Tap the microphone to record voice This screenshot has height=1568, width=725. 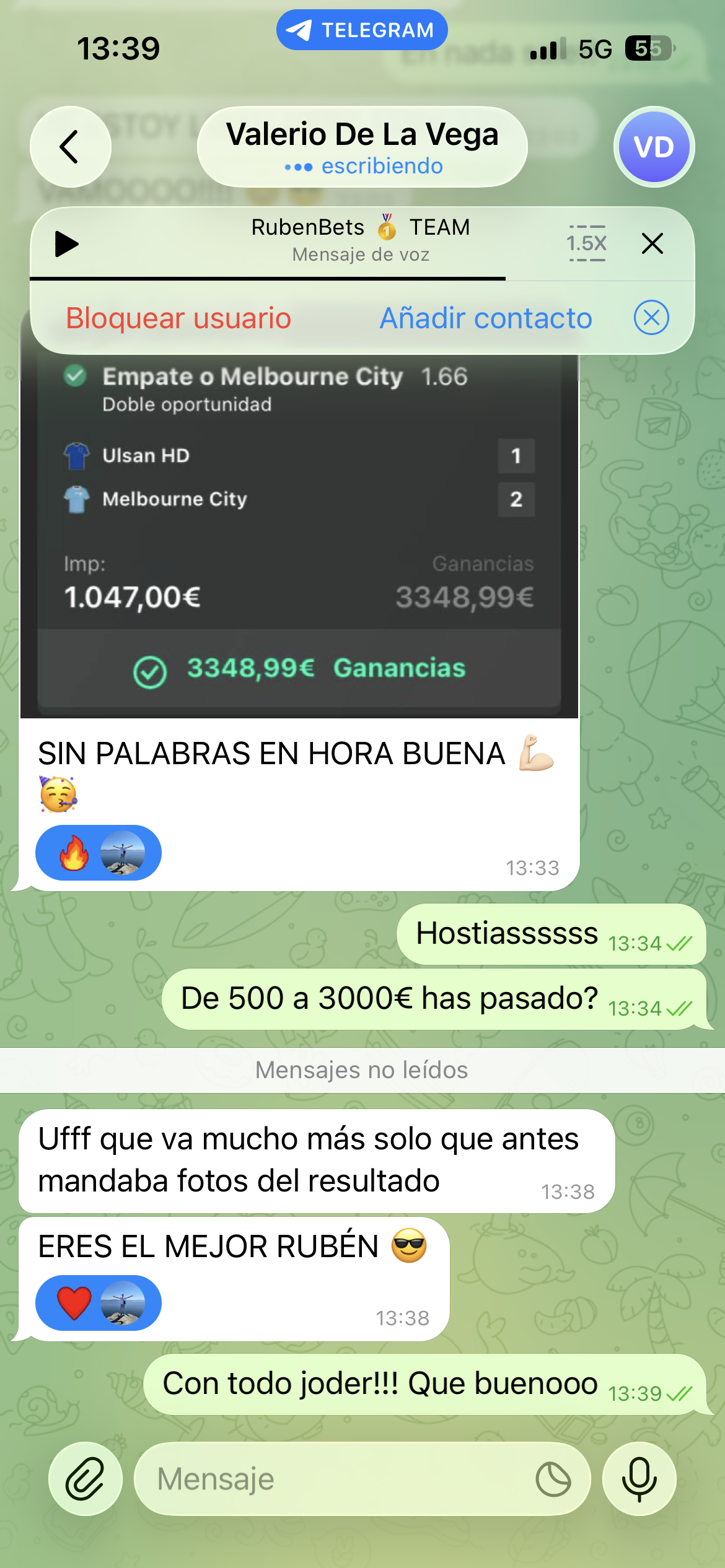(x=639, y=1479)
